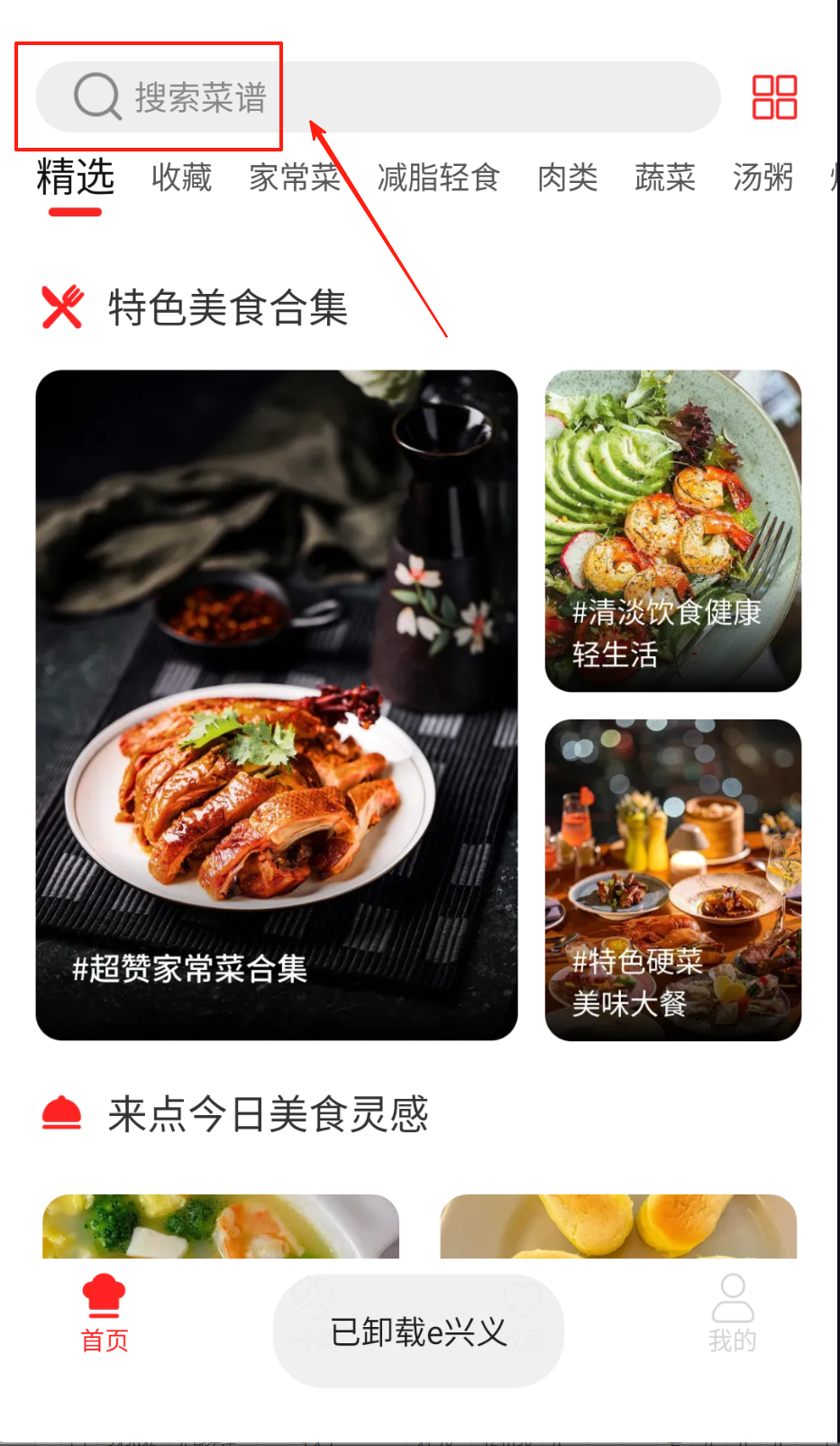Switch to the 汤粥 tab
The image size is (840, 1446).
coord(762,178)
